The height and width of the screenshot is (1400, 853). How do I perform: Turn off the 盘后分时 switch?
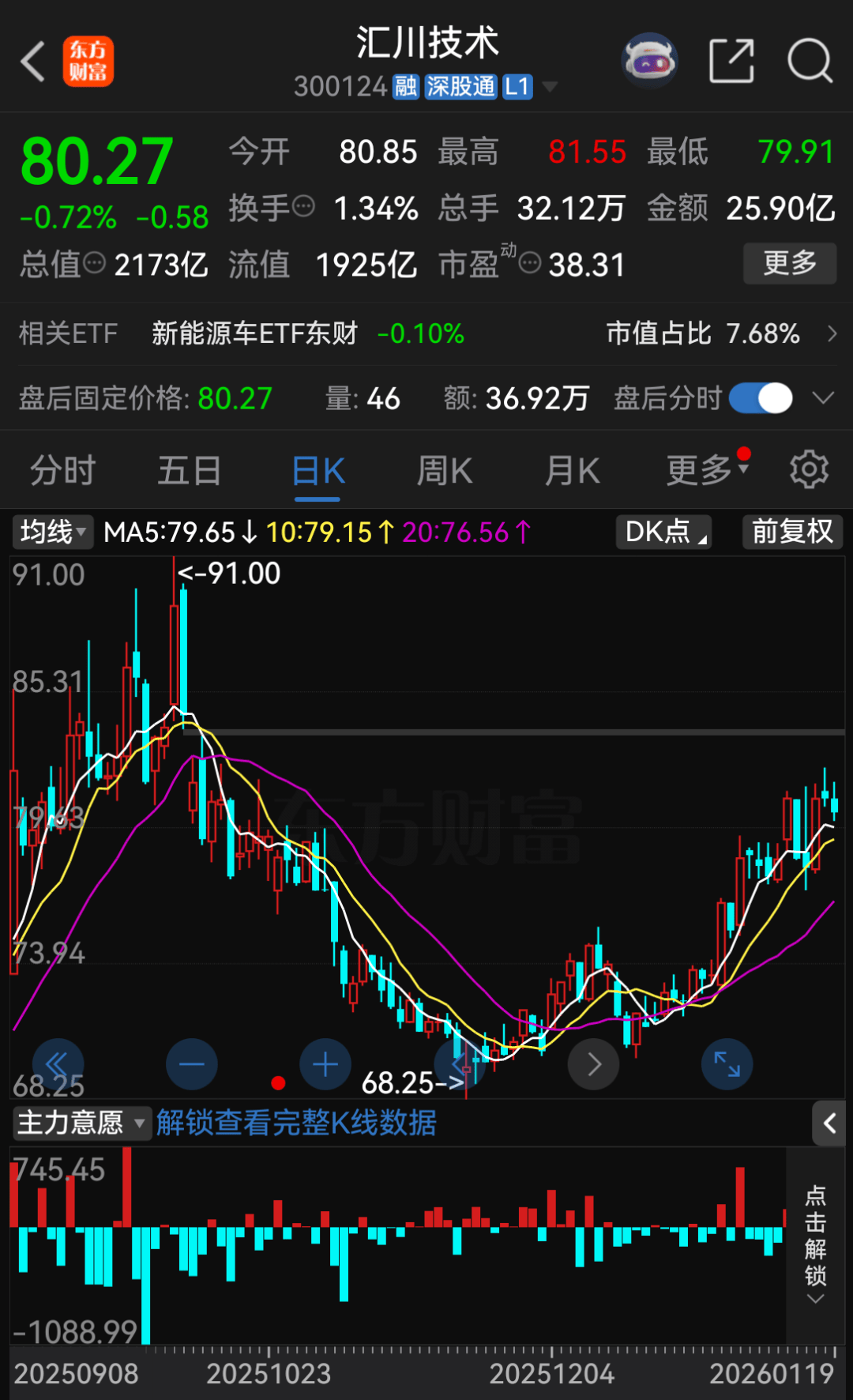761,398
